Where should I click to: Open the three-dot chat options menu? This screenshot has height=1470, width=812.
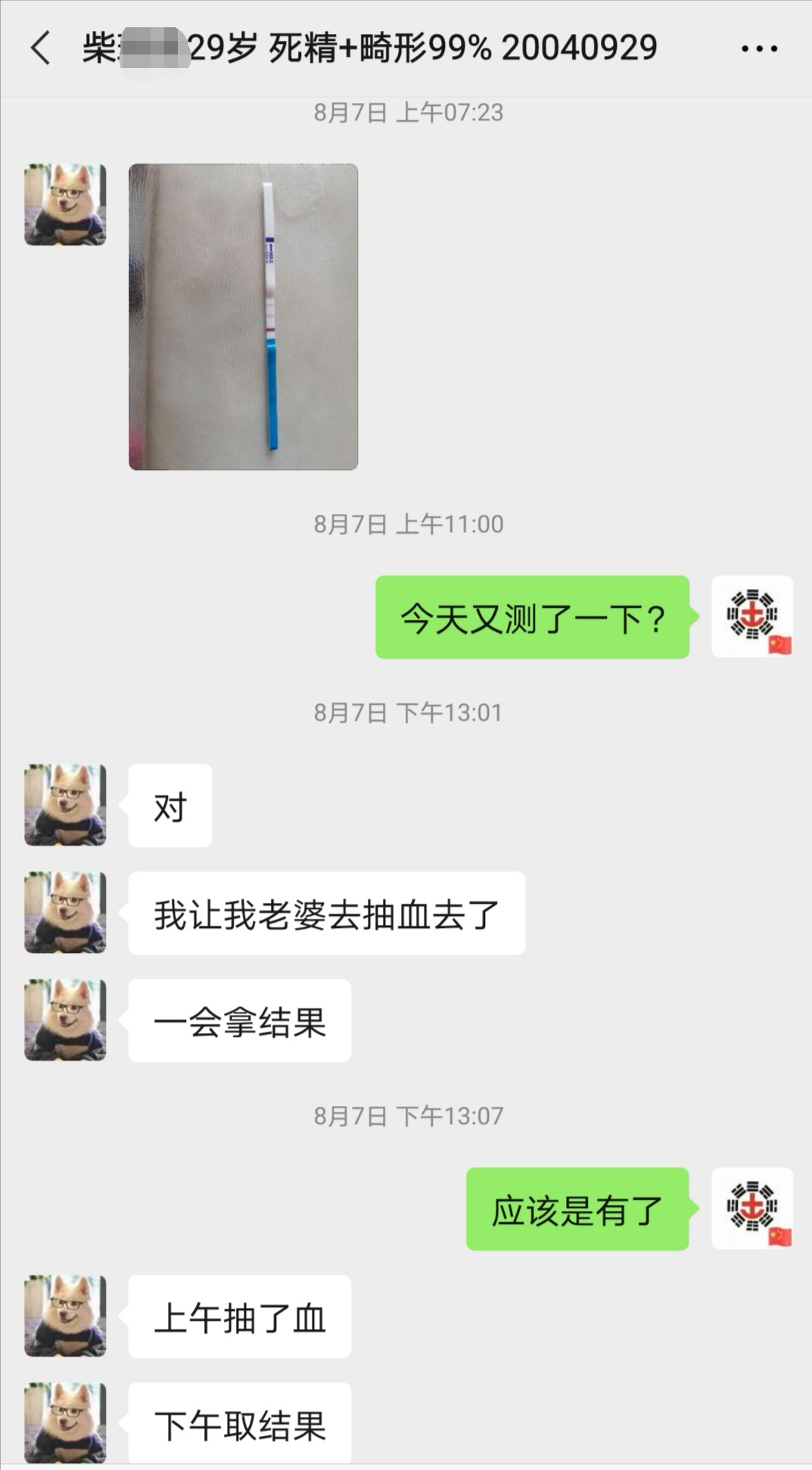coord(759,49)
